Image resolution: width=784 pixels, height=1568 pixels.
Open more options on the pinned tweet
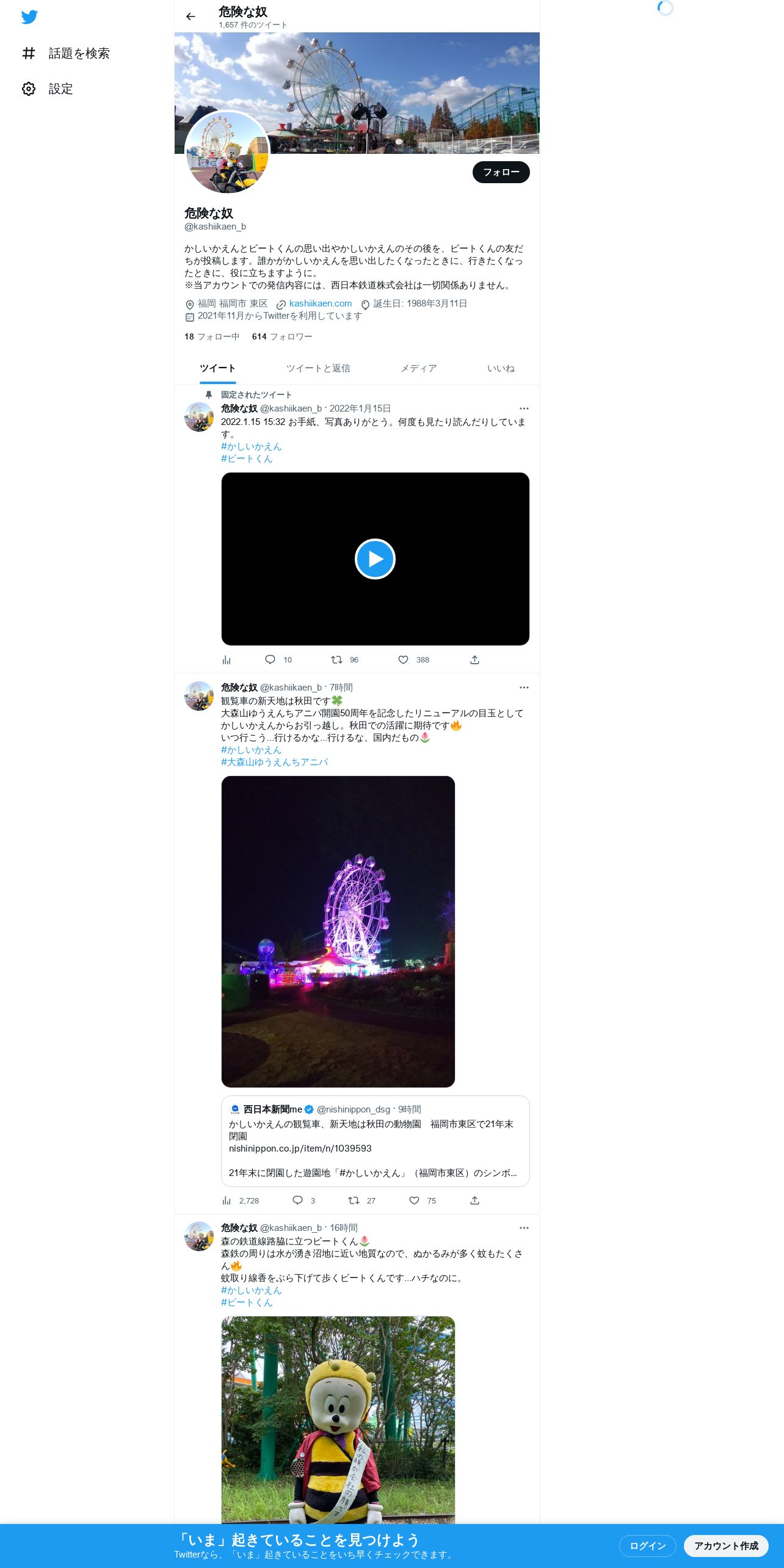tap(524, 408)
